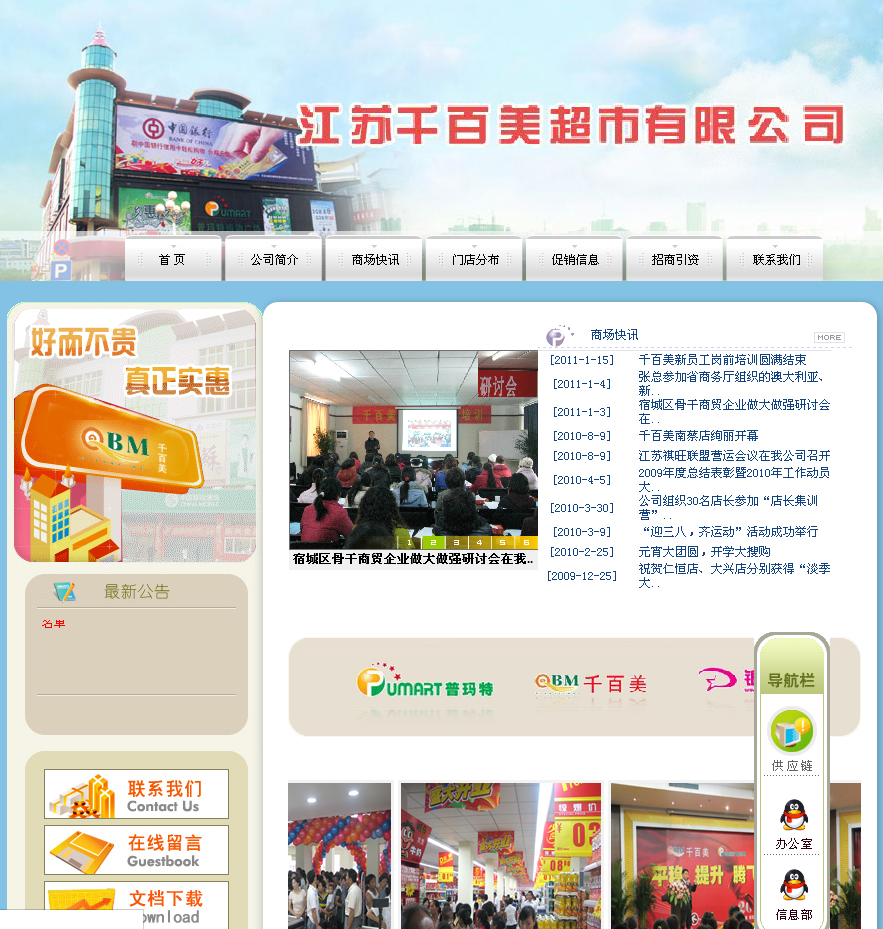Open 在线留言 Guestbook button
Image resolution: width=883 pixels, height=929 pixels.
(x=136, y=850)
